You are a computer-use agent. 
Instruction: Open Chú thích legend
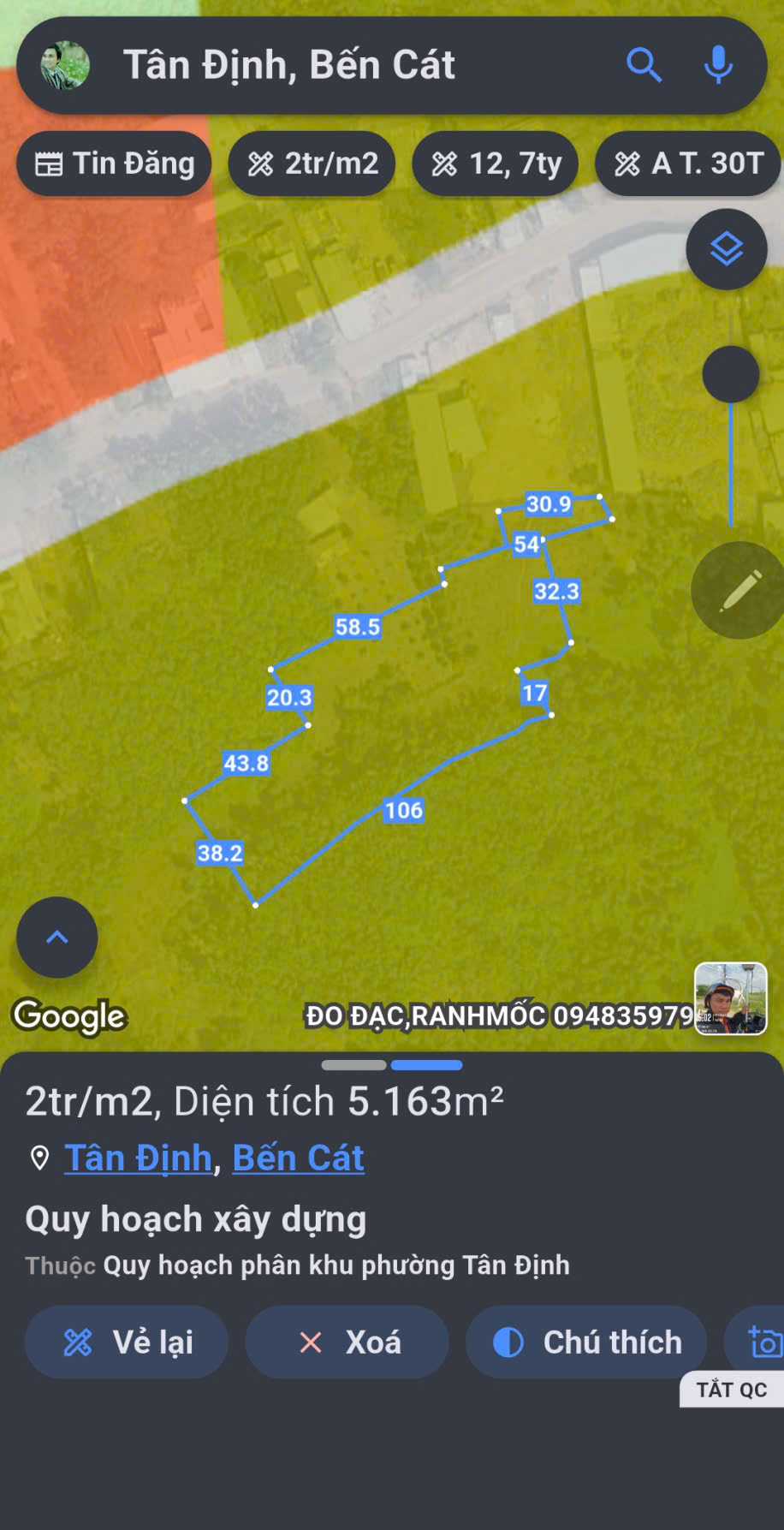coord(586,1342)
